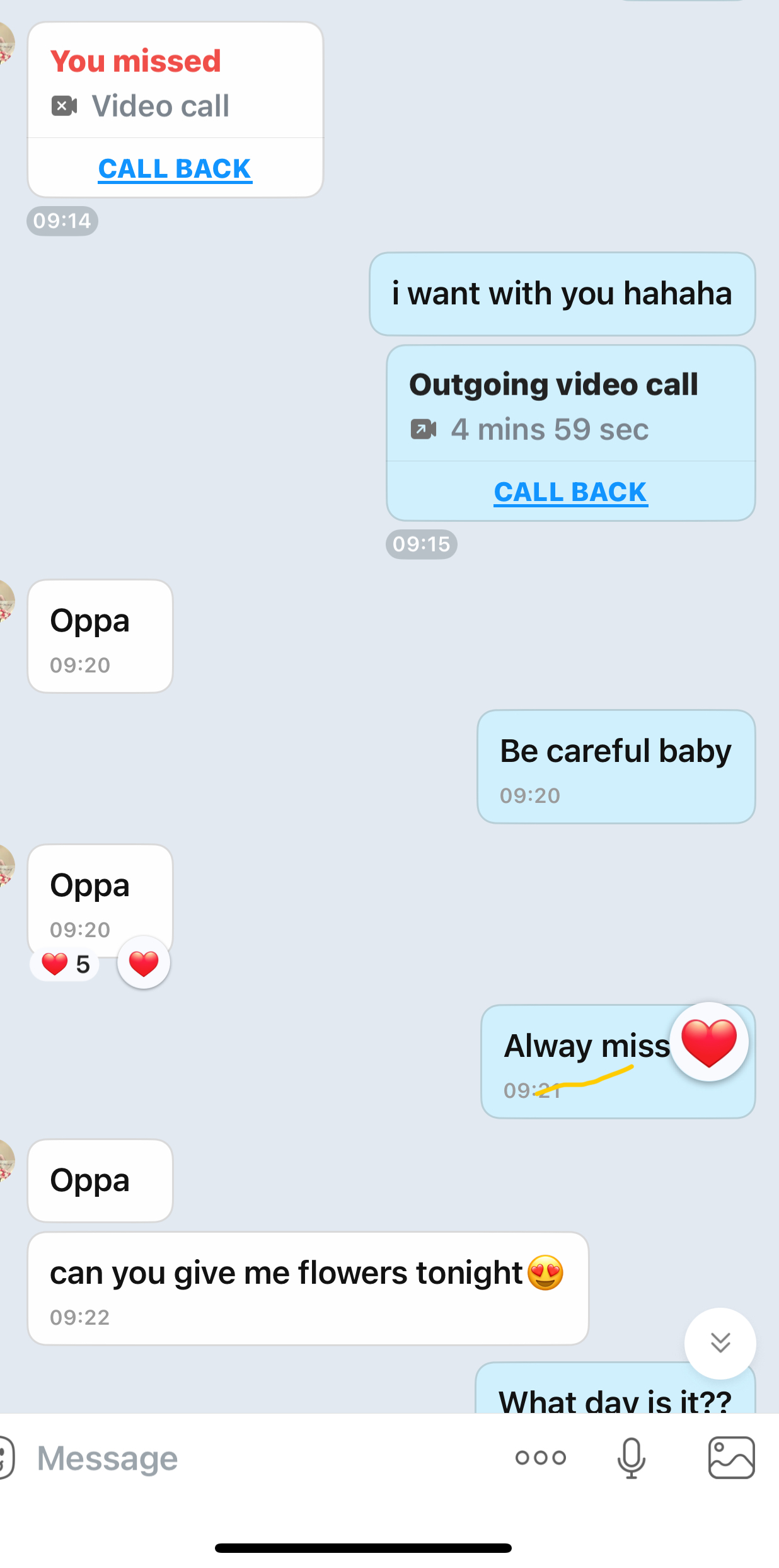
Task: Attach a photo from the gallery
Action: (x=731, y=1458)
